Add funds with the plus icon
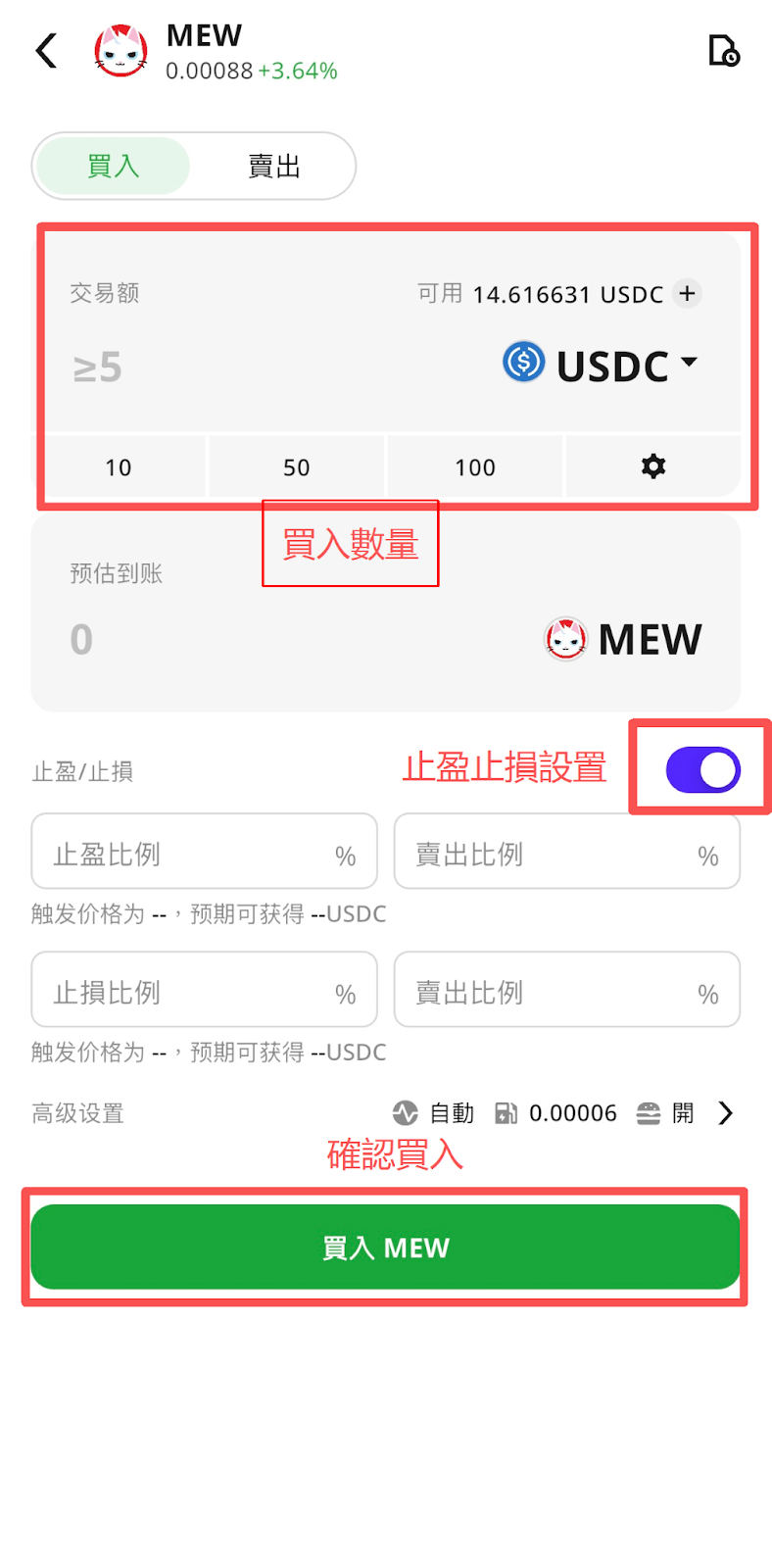This screenshot has width=772, height=1568. pos(688,293)
